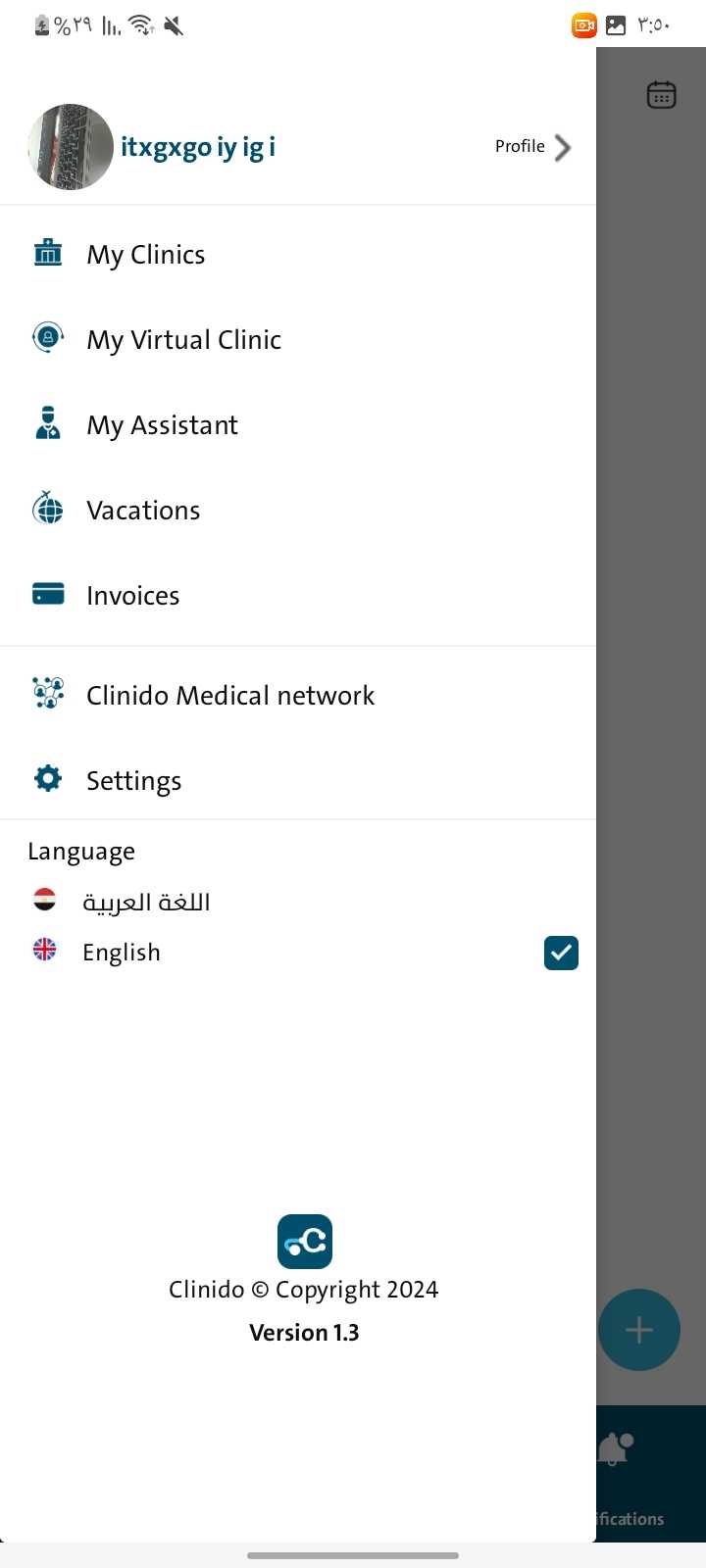The width and height of the screenshot is (706, 1568).
Task: Open Clinido Medical network
Action: pos(229,696)
